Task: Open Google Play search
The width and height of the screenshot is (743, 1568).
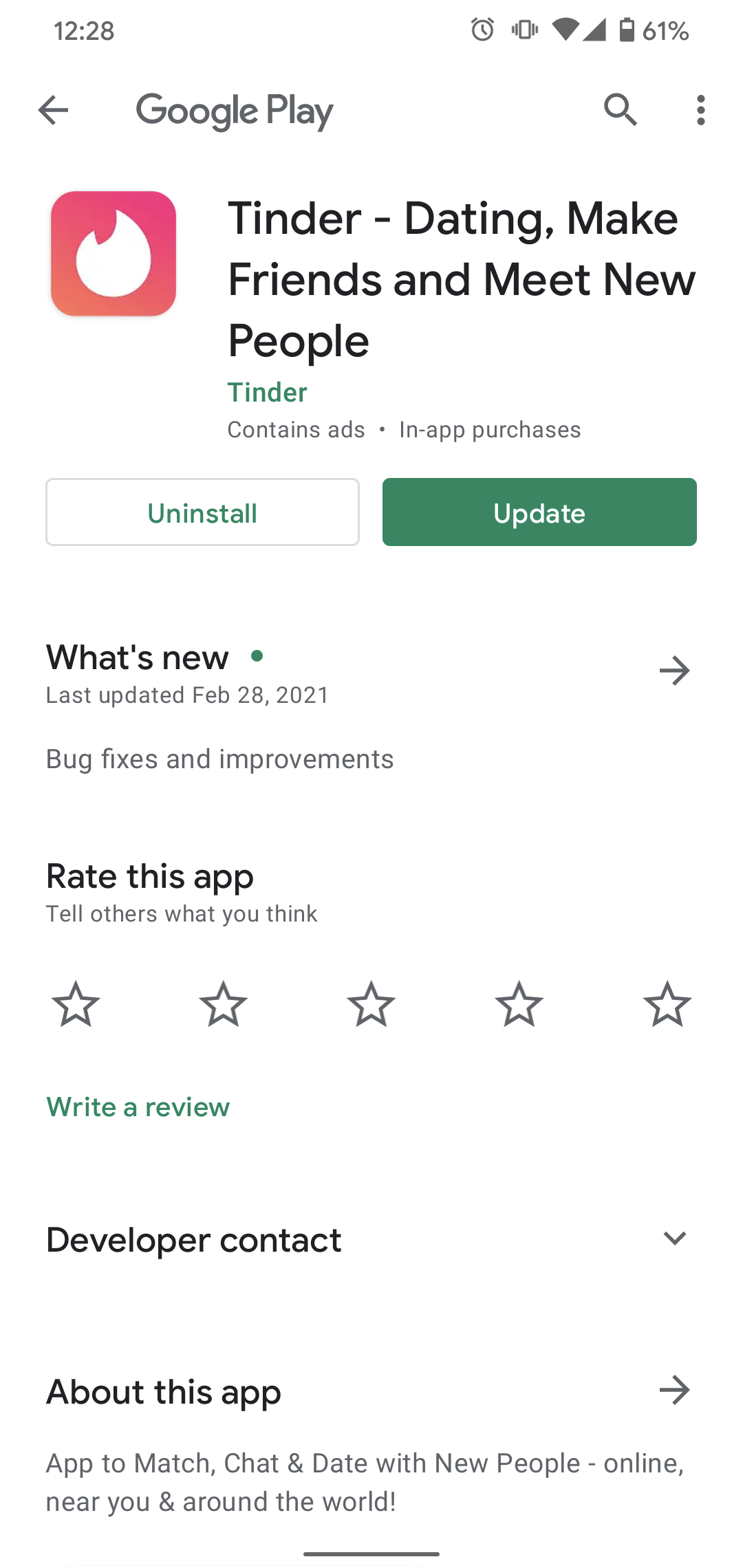Action: pyautogui.click(x=621, y=110)
